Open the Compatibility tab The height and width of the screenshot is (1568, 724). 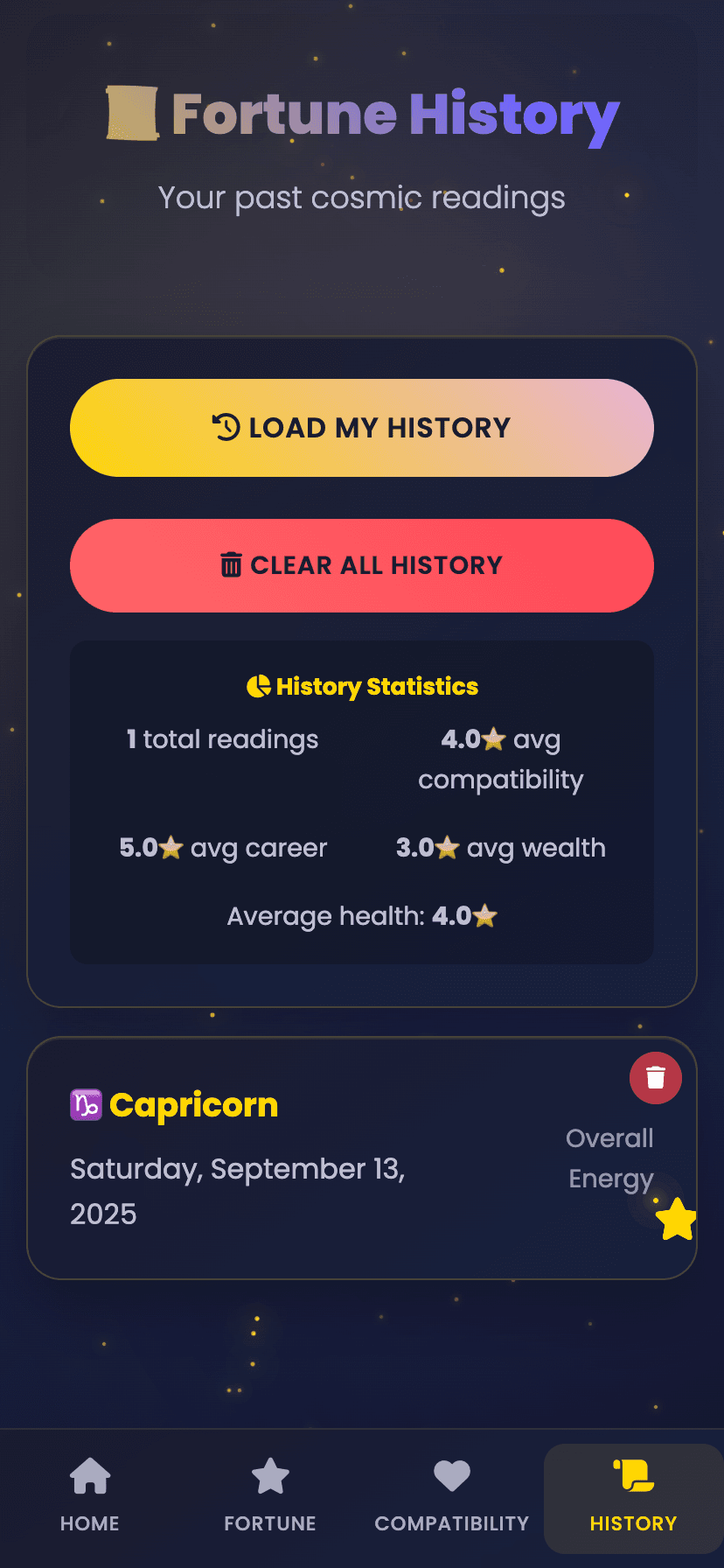452,1498
